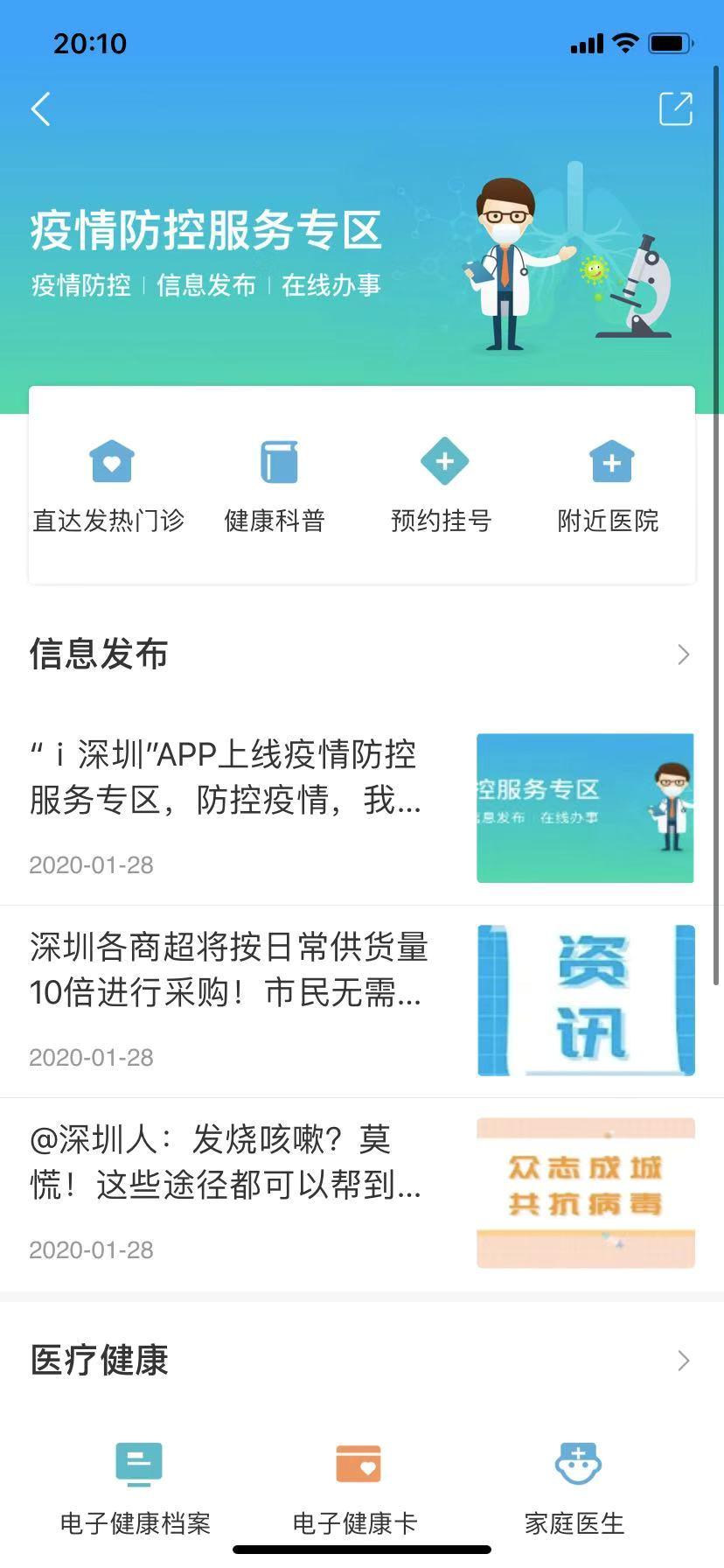
Task: Open article about "i深圳"APP上线疫情防控服务专区
Action: 227,778
